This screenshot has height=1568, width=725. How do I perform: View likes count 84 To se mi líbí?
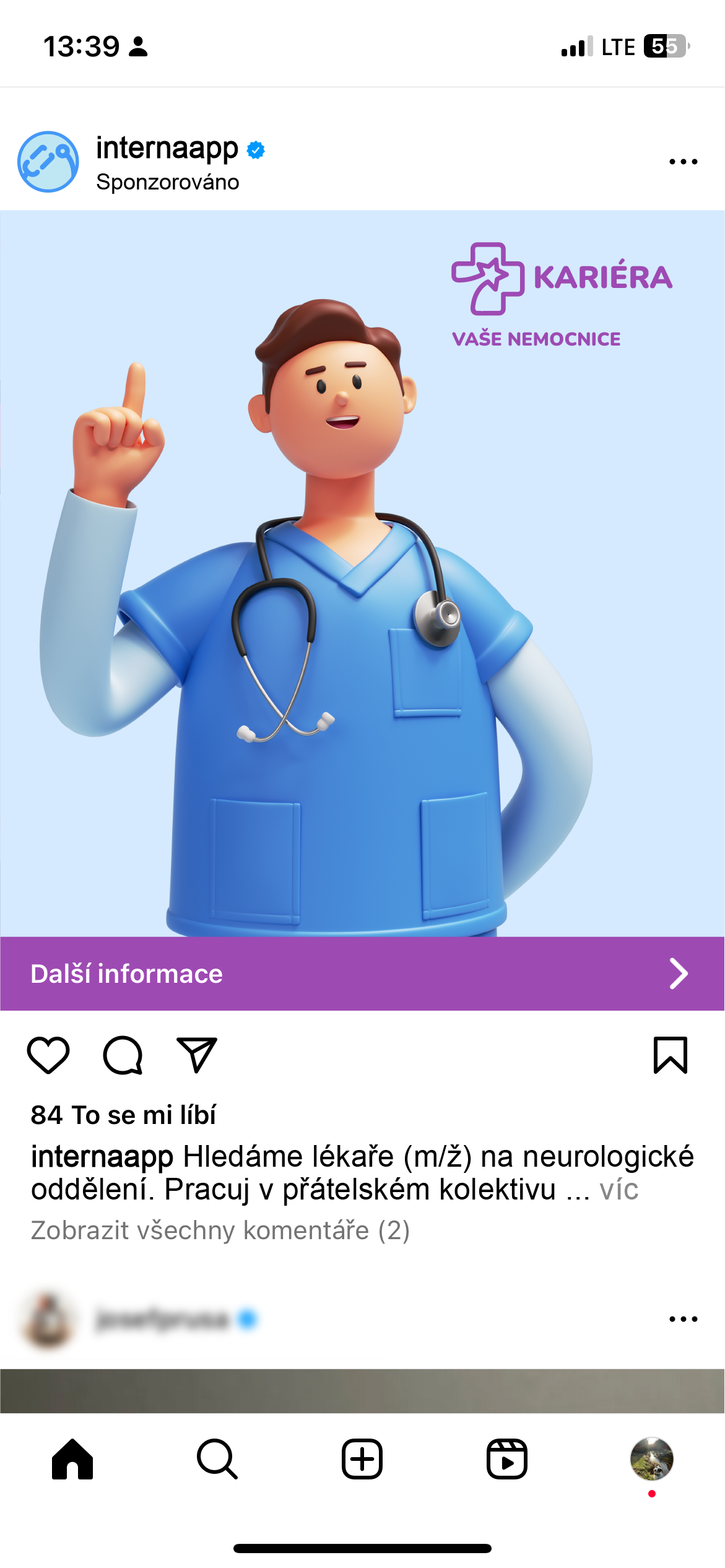(123, 1115)
